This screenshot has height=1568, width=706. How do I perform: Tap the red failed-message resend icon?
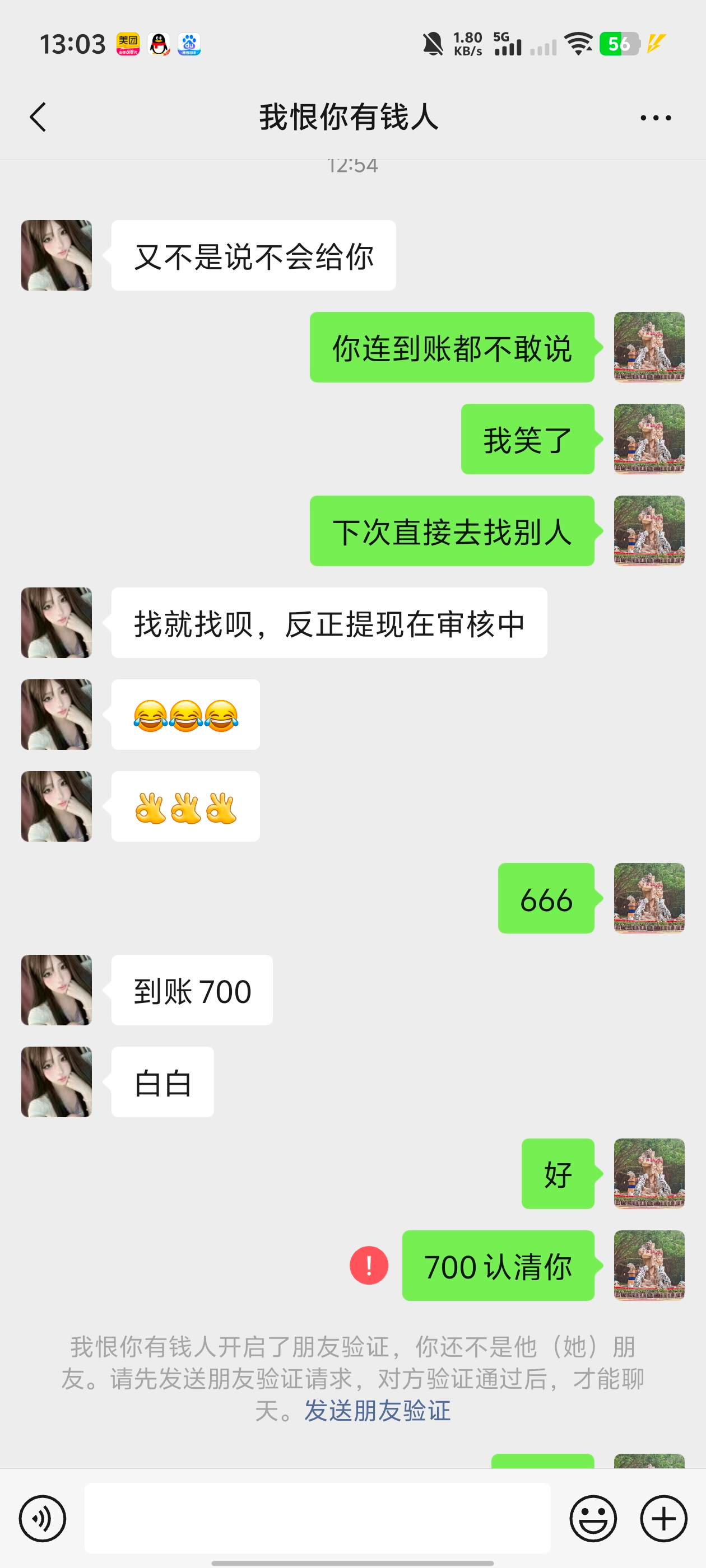pos(369,1265)
